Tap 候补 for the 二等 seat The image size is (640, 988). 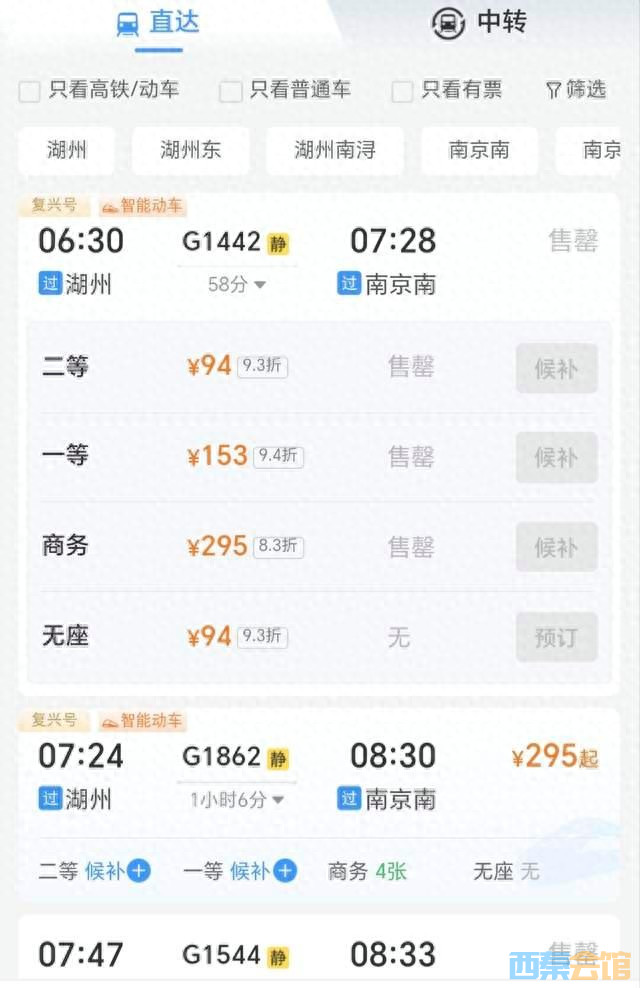coord(556,368)
